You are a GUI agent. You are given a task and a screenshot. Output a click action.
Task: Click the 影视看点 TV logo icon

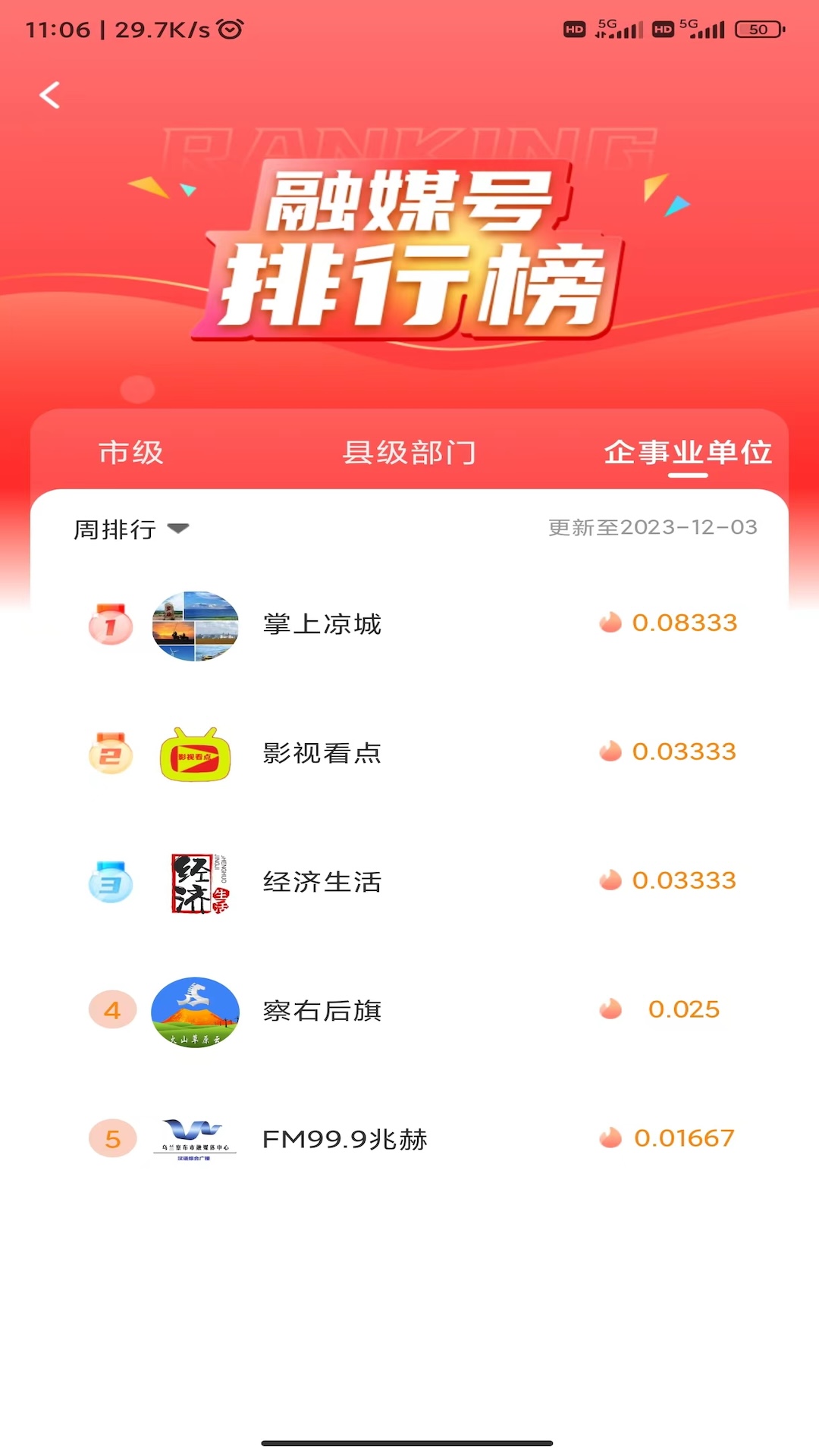tap(194, 755)
